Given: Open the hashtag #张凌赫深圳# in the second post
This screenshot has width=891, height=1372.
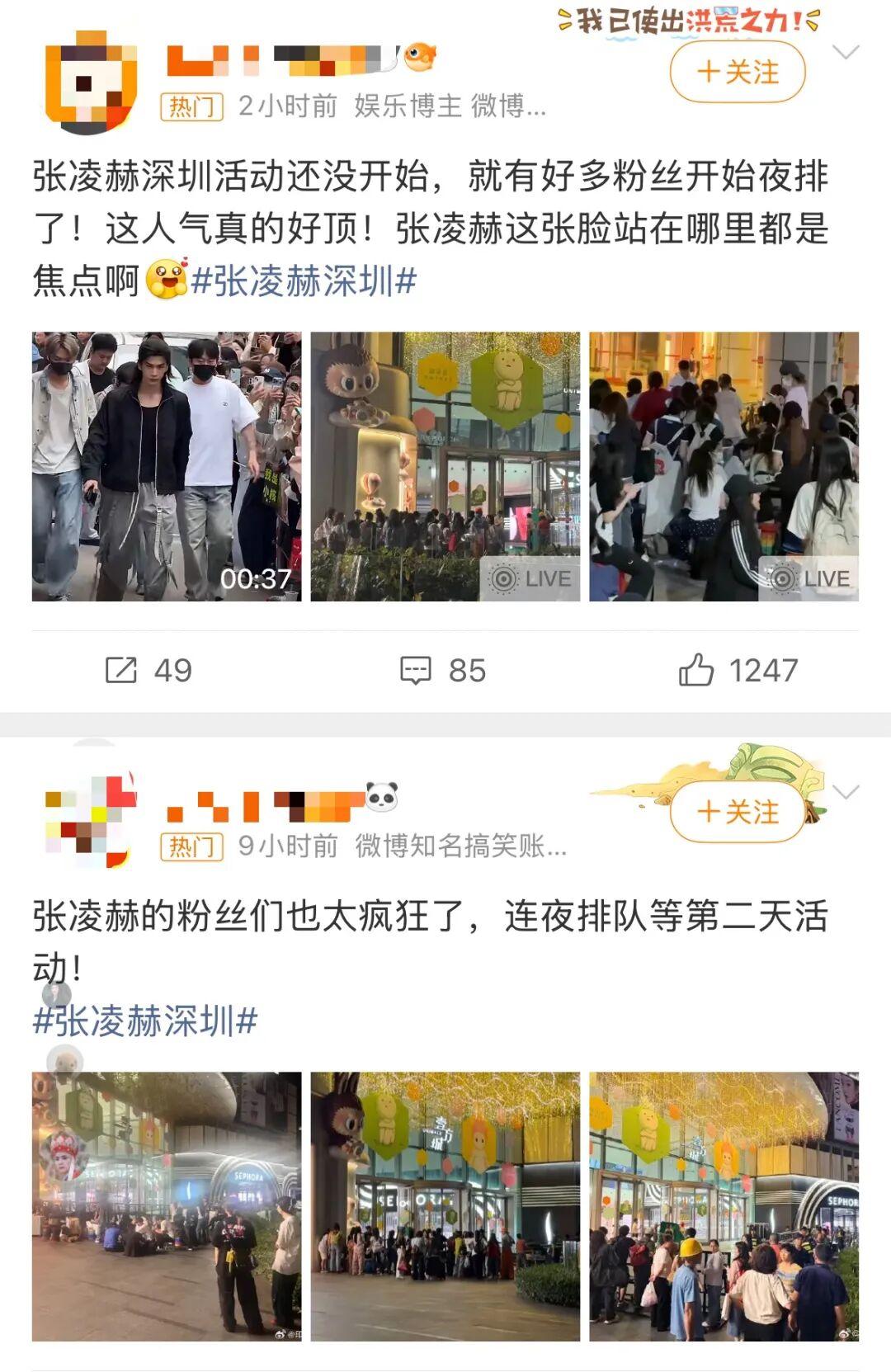Looking at the screenshot, I should tap(145, 1021).
